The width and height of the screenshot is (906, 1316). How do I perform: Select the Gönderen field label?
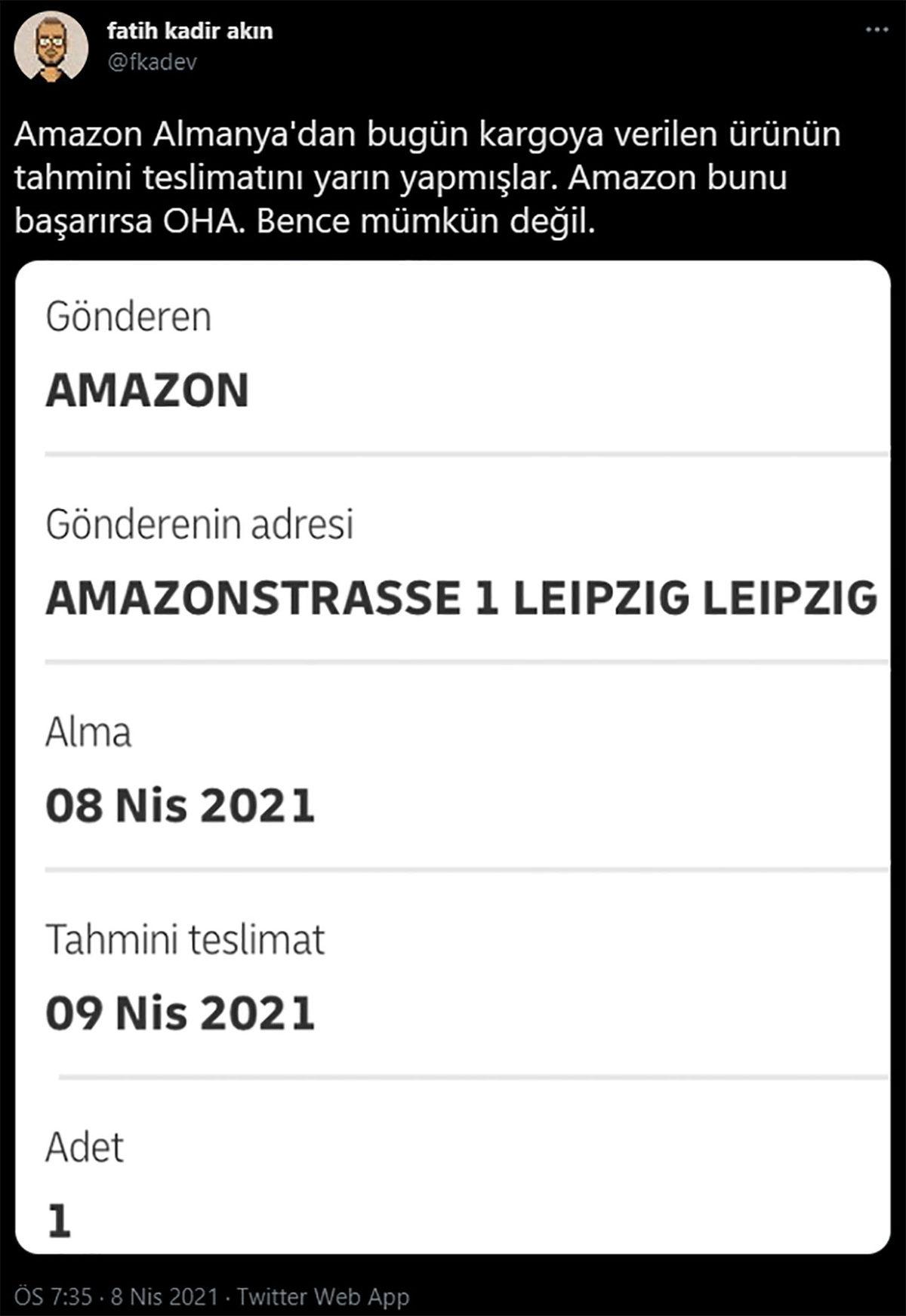coord(128,318)
